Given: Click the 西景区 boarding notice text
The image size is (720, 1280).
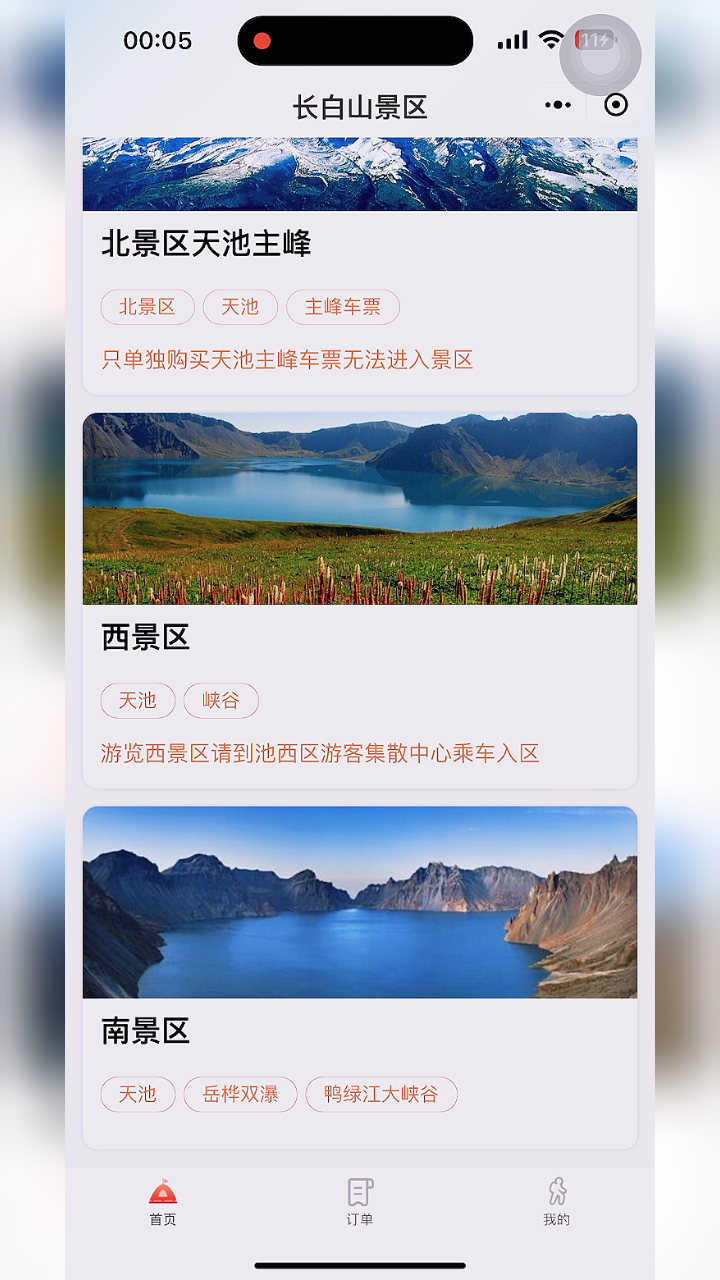Looking at the screenshot, I should (322, 752).
